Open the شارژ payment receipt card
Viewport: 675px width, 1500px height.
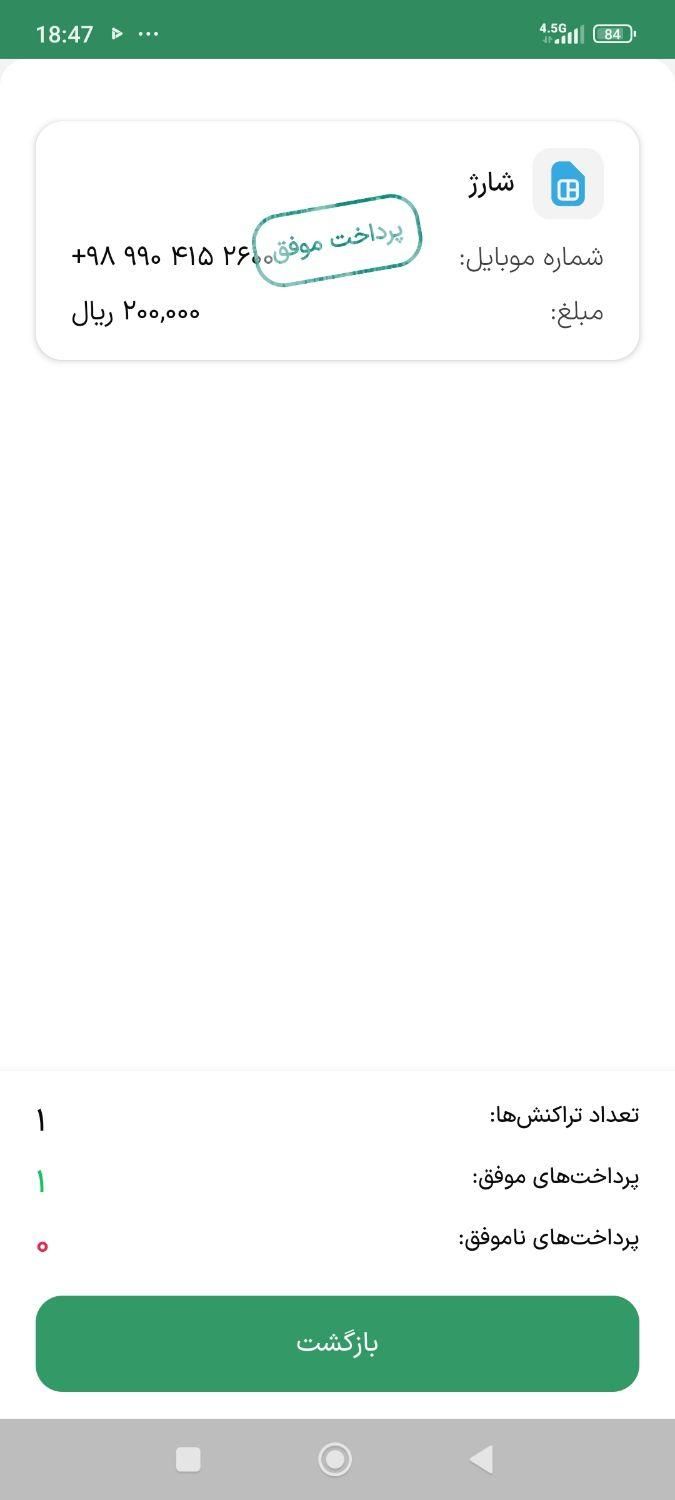pyautogui.click(x=337, y=240)
